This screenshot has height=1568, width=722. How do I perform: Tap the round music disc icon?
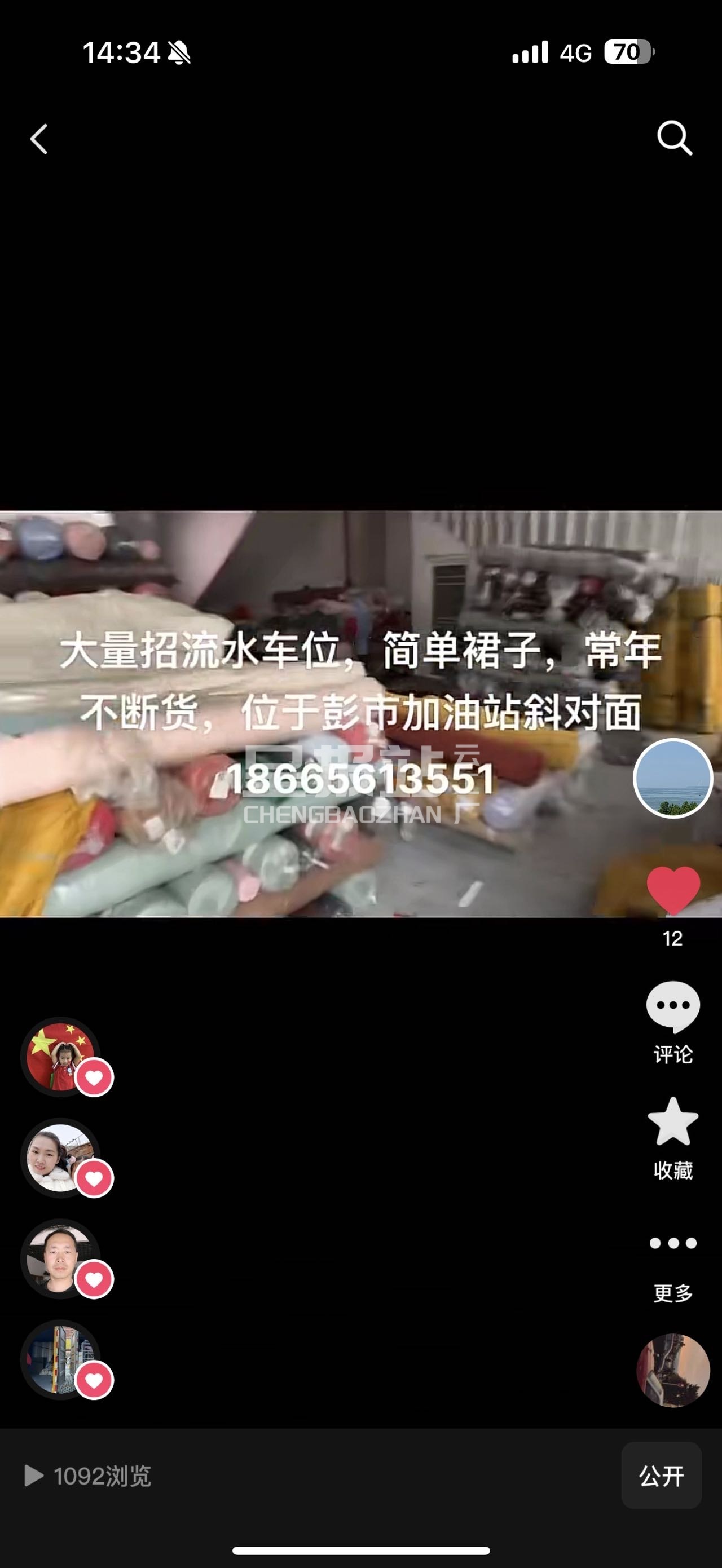click(673, 1371)
